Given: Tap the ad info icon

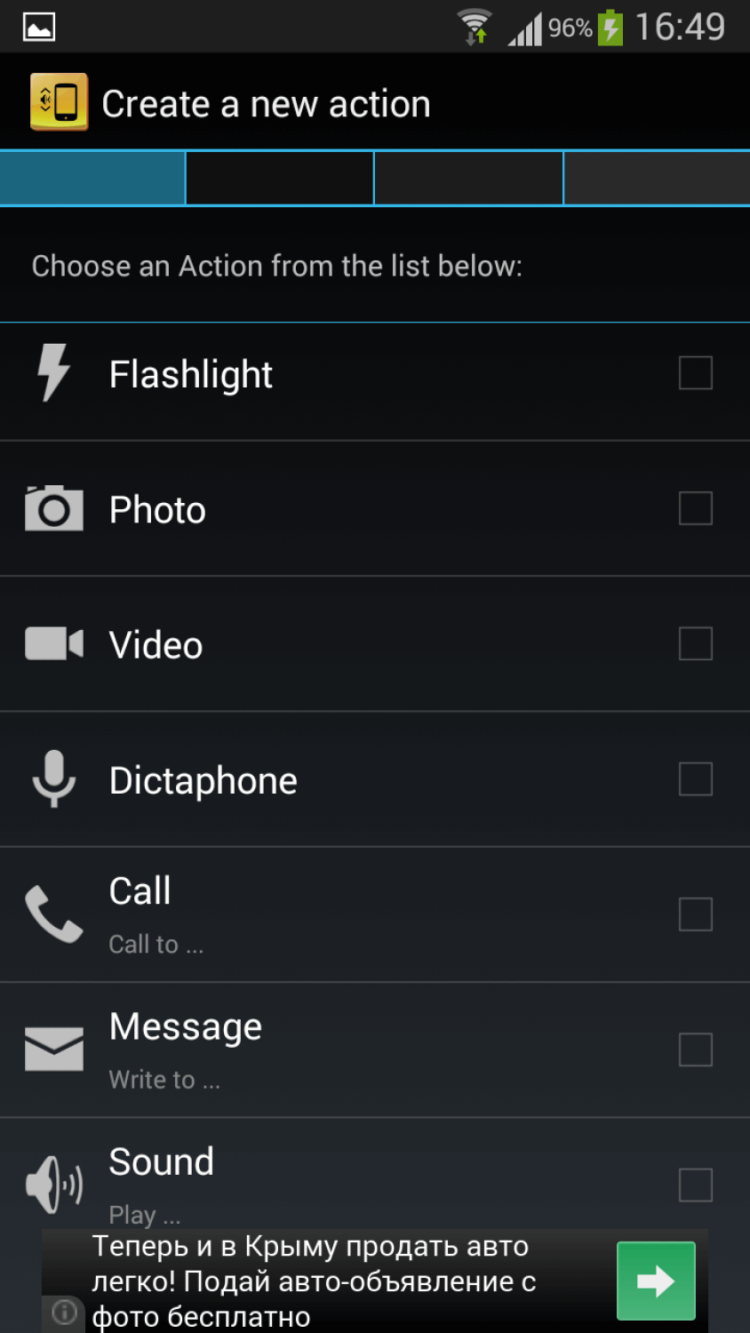Looking at the screenshot, I should click(64, 1312).
